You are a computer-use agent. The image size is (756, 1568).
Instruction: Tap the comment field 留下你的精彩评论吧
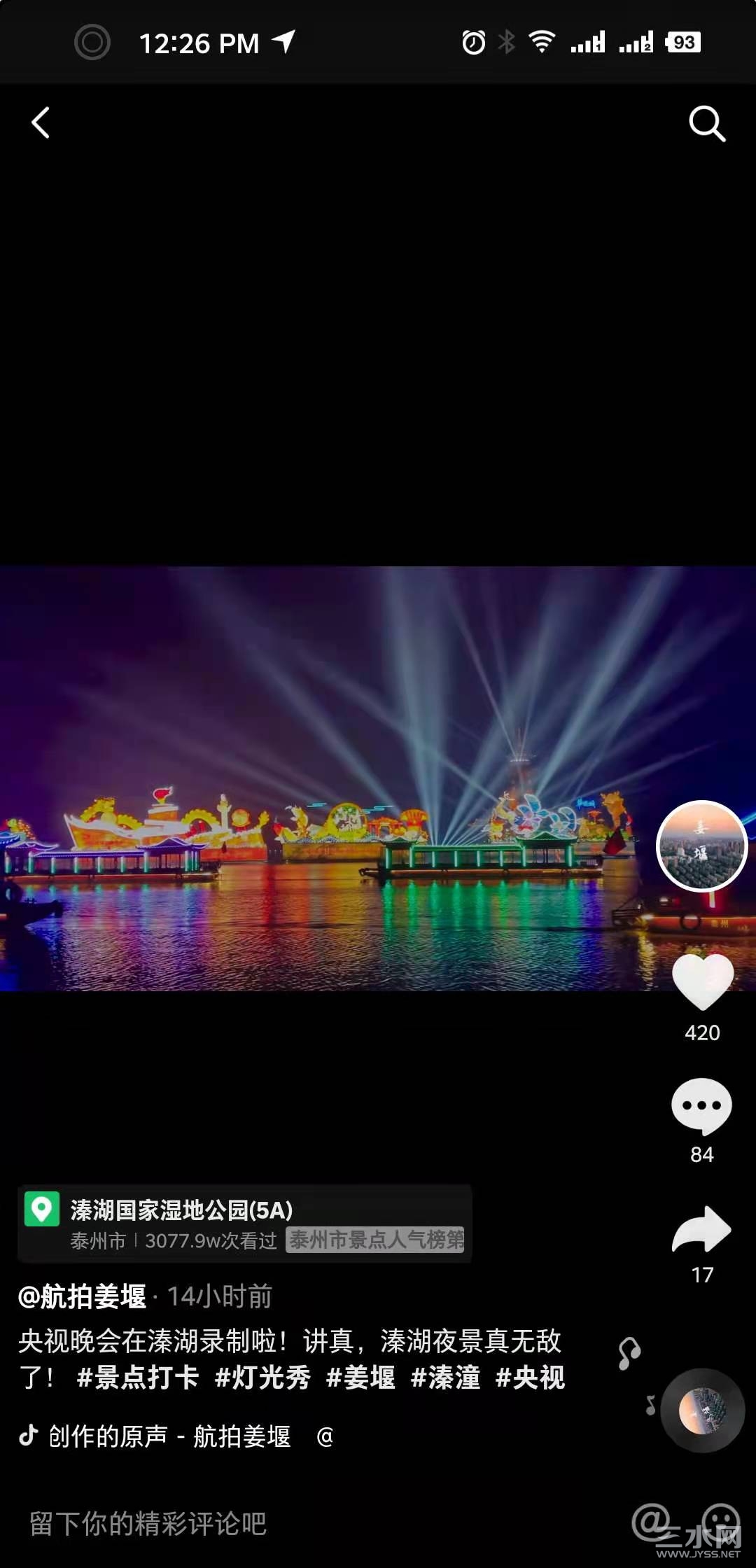click(x=147, y=1523)
